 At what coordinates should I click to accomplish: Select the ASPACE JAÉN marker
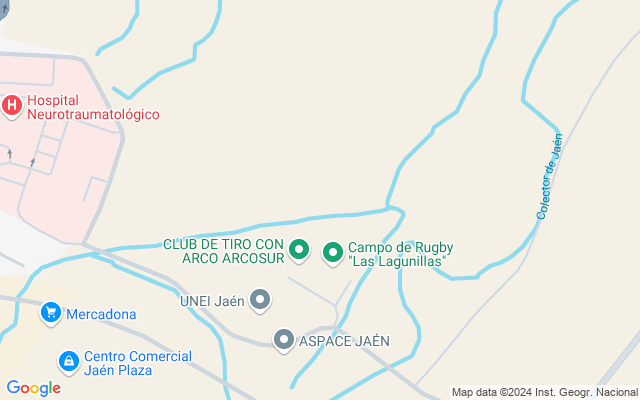pyautogui.click(x=284, y=341)
